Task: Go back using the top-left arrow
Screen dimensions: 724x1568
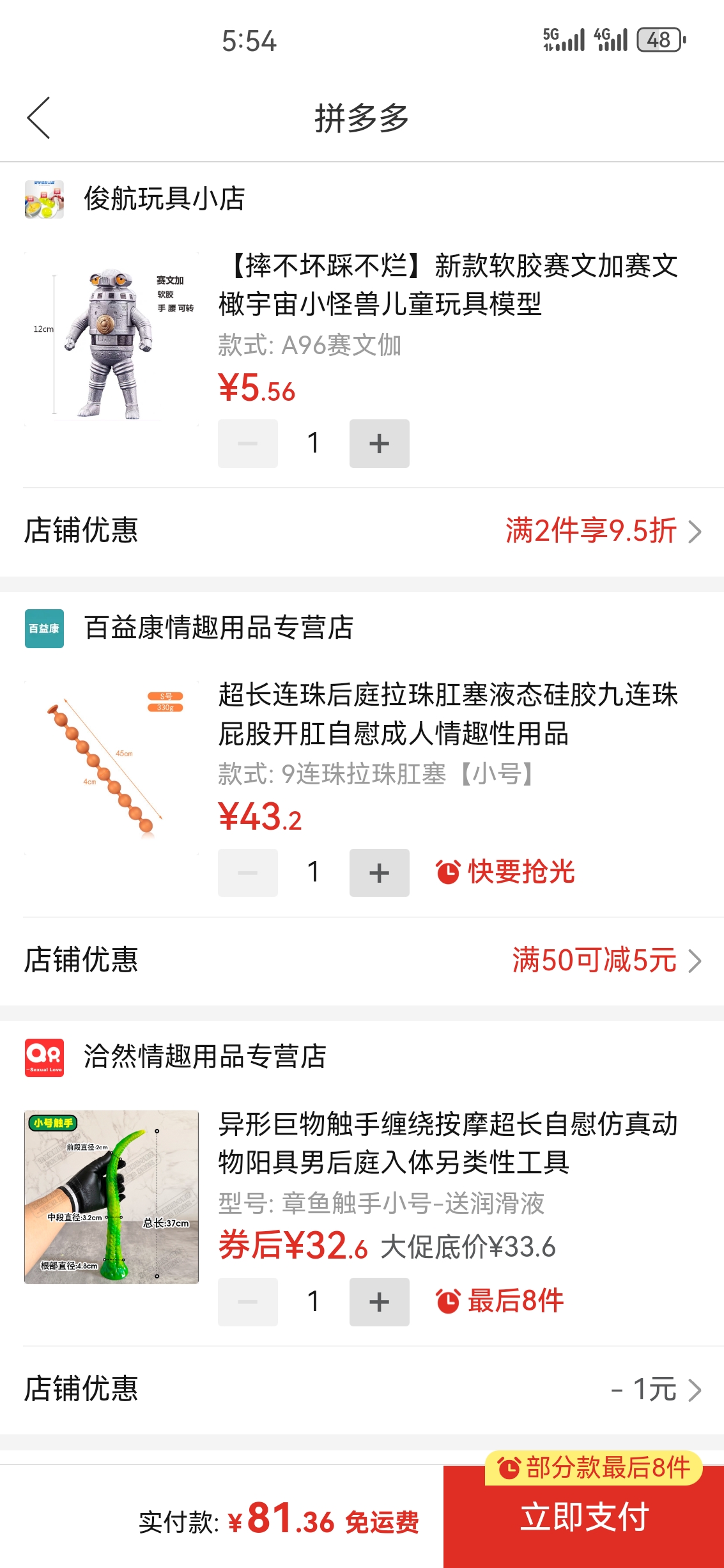Action: tap(38, 118)
